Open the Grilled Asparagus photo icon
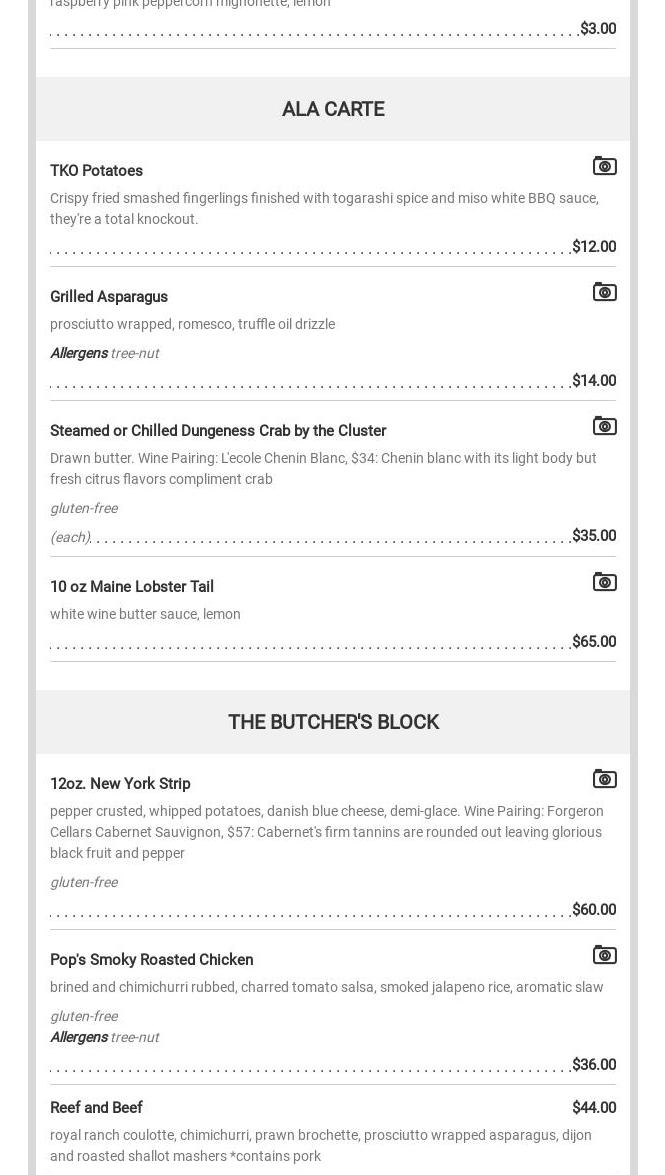Screen dimensions: 665x1175 604,293
